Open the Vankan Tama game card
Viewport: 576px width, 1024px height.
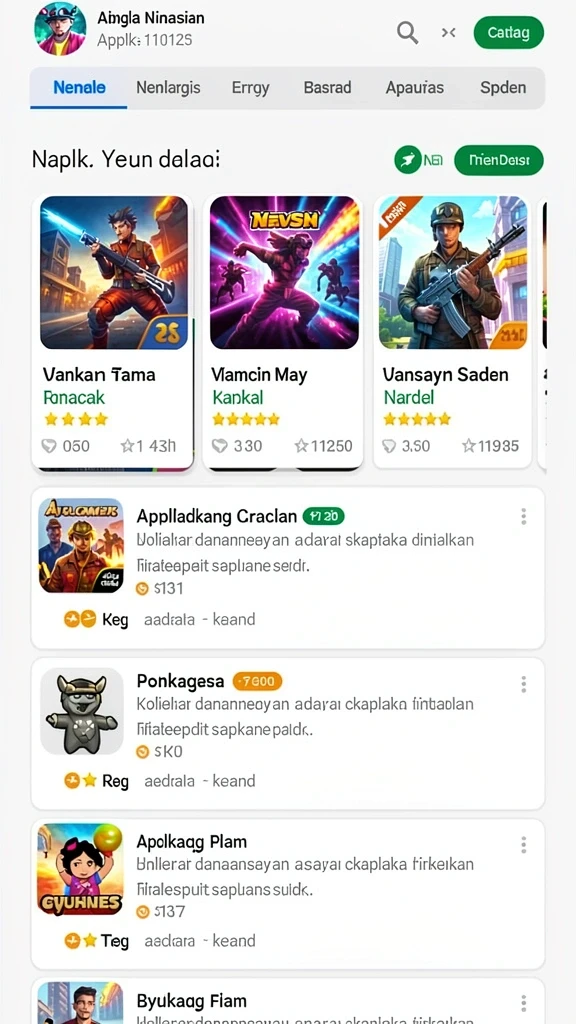pos(112,332)
